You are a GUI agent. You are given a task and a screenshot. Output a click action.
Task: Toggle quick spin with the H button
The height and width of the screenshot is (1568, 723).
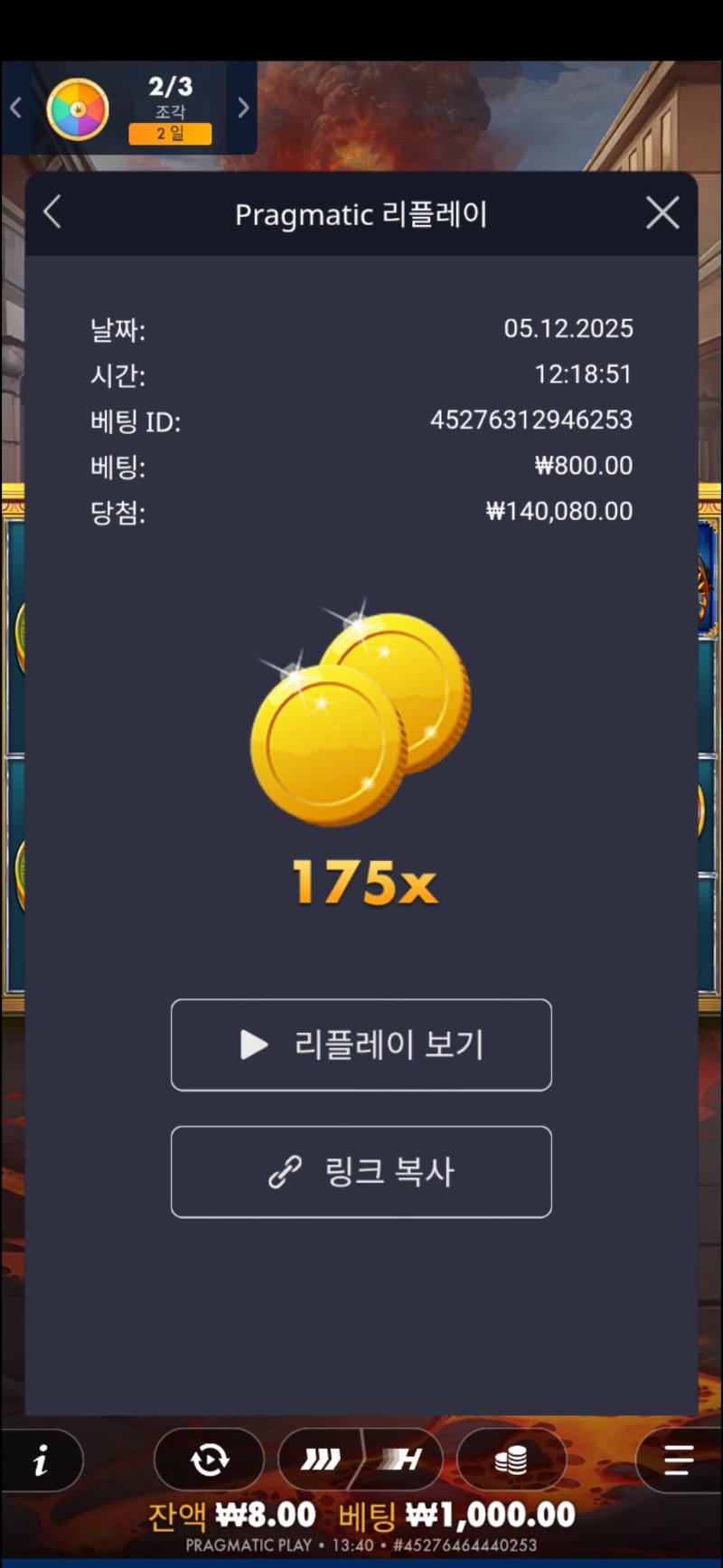coord(400,1459)
